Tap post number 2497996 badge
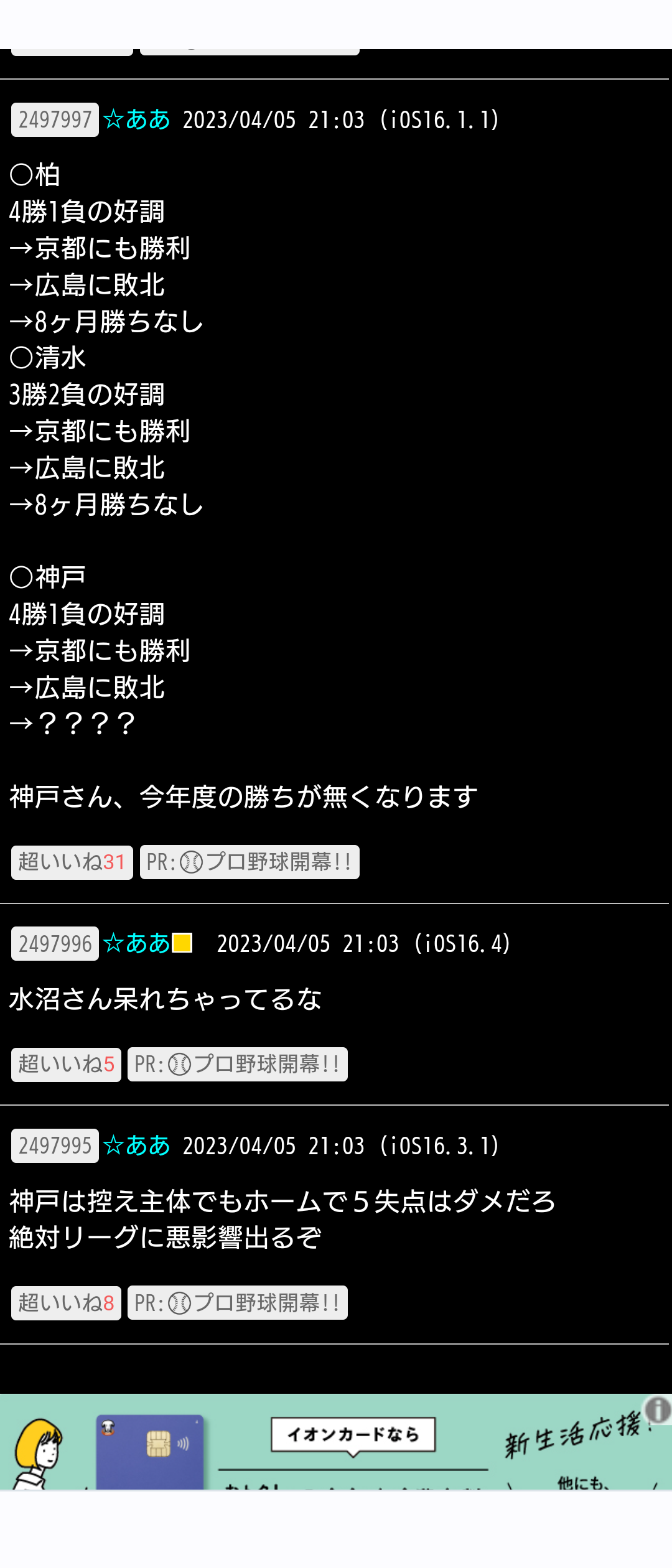 tap(55, 944)
